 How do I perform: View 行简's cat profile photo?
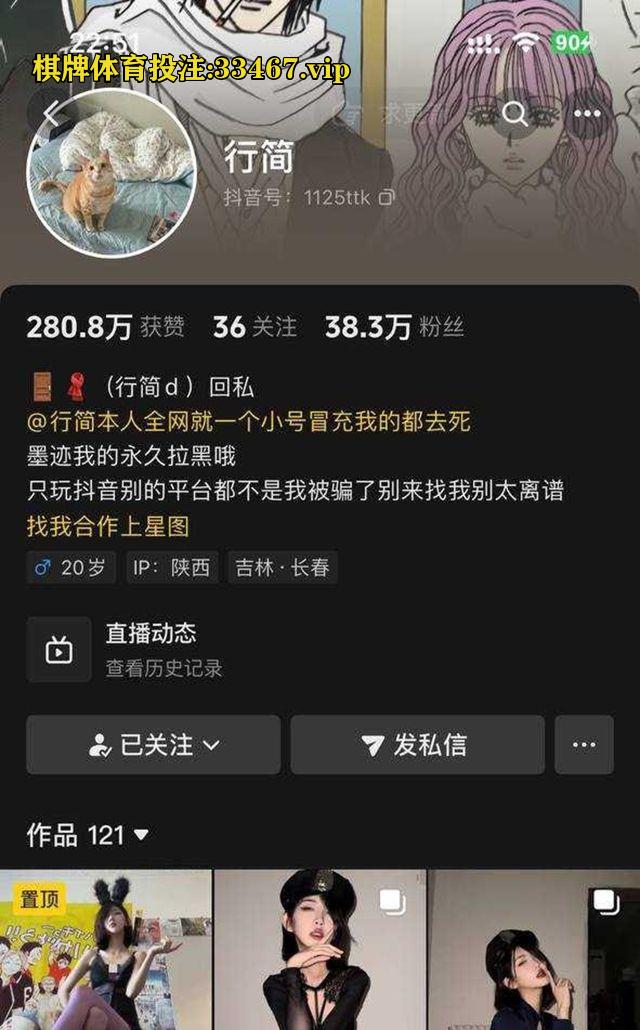110,175
